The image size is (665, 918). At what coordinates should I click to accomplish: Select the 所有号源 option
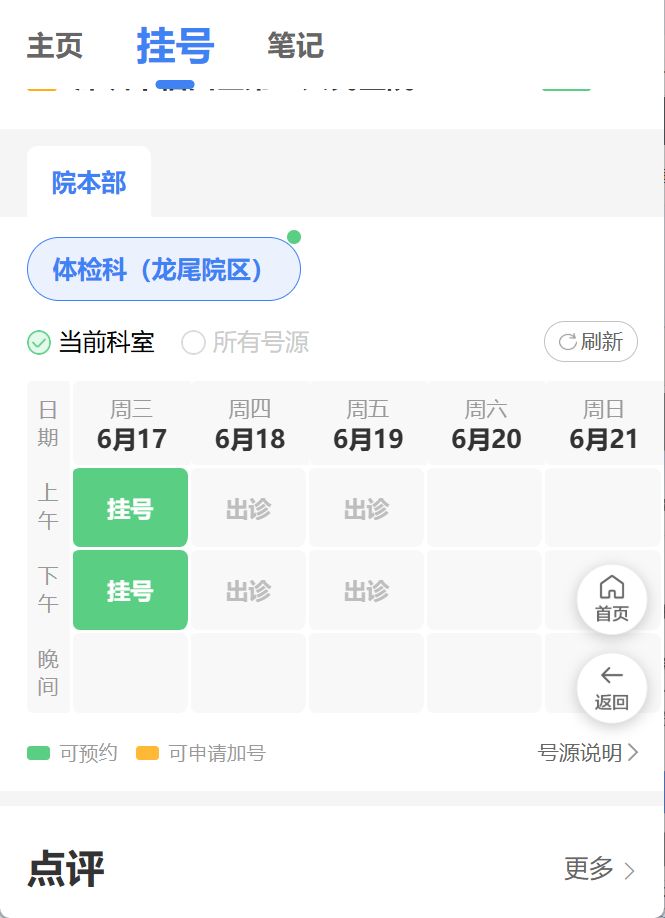[245, 342]
